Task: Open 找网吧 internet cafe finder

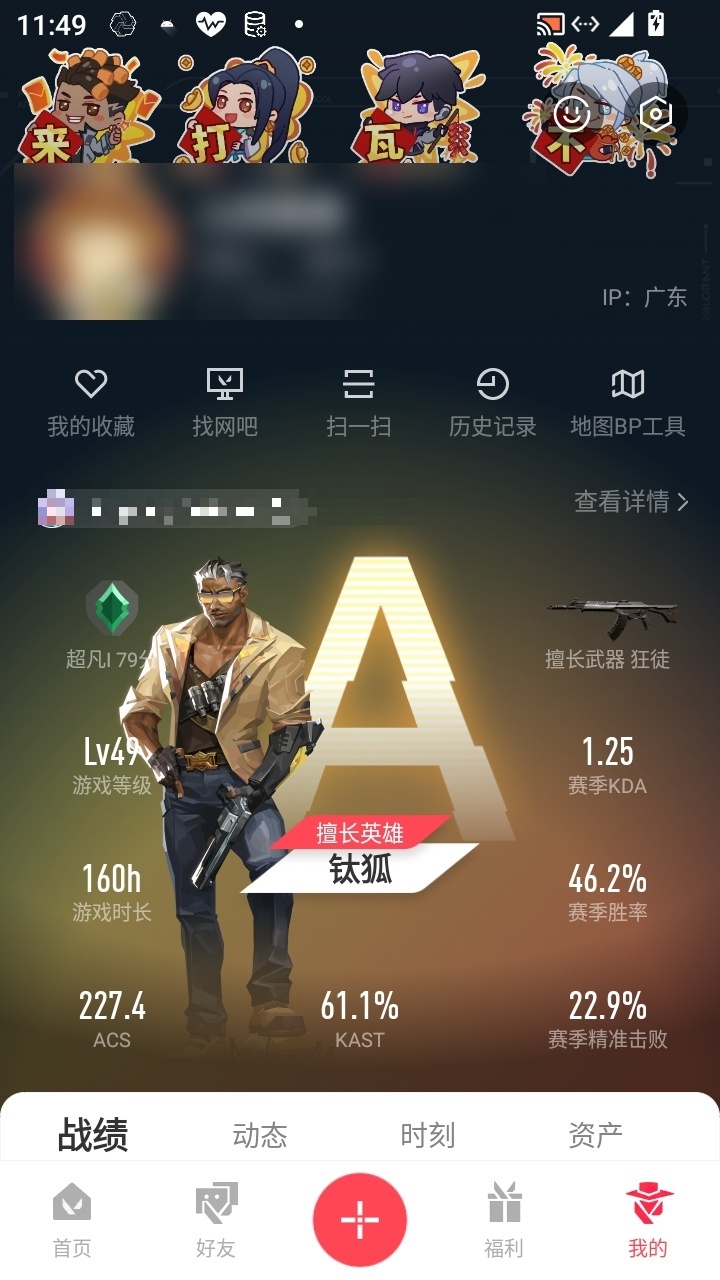Action: click(x=225, y=403)
